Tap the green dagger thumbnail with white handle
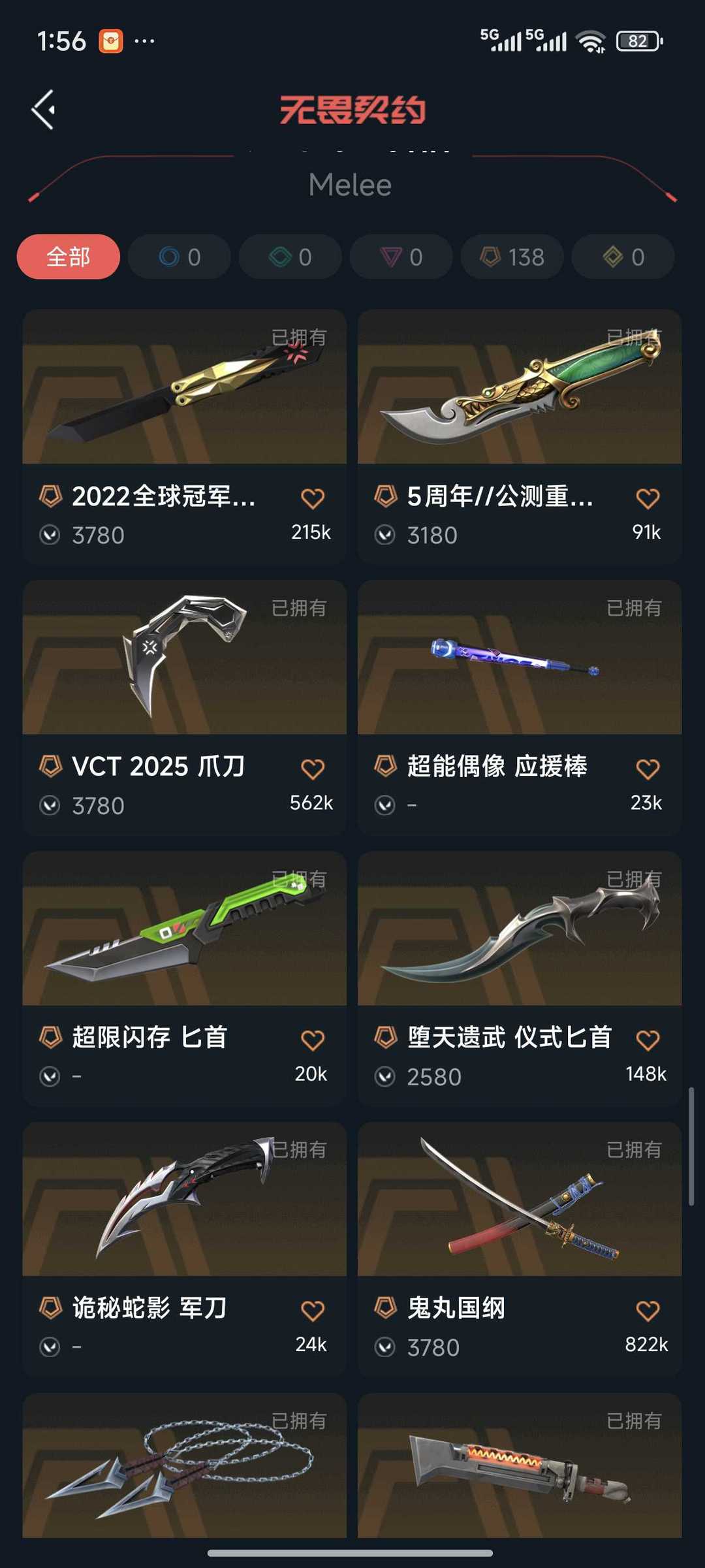Screen dimensions: 705x1568 [184, 933]
